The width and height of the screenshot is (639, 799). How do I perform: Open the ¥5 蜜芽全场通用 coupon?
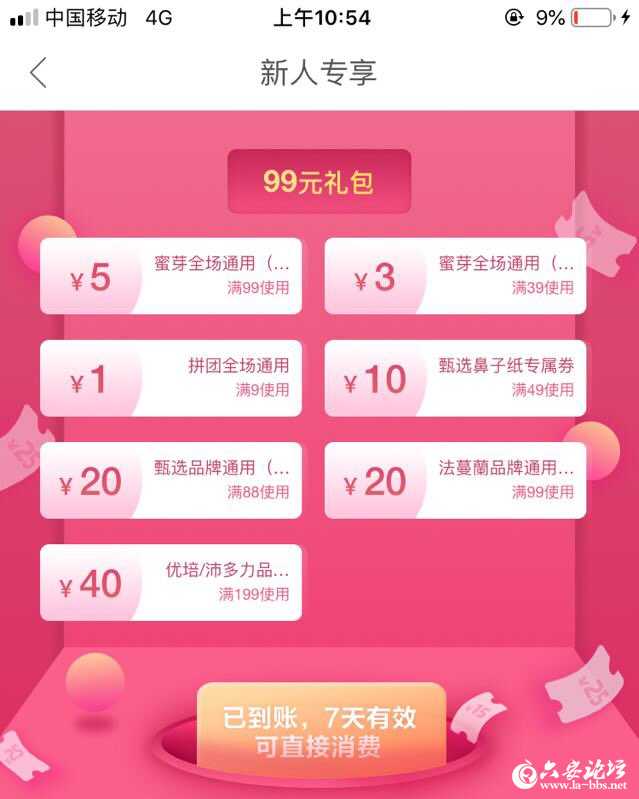[171, 276]
